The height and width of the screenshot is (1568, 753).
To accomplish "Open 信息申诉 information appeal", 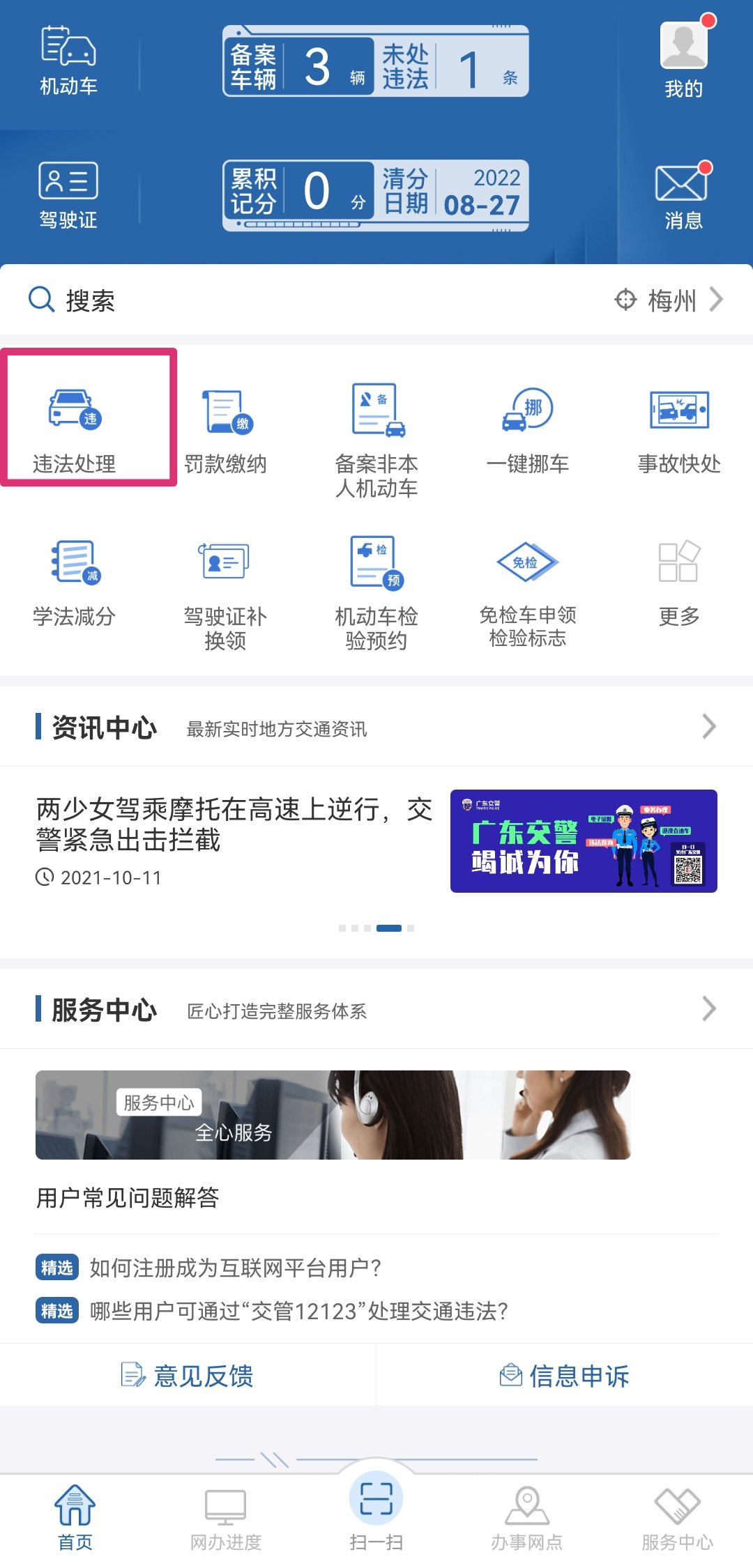I will (565, 1376).
